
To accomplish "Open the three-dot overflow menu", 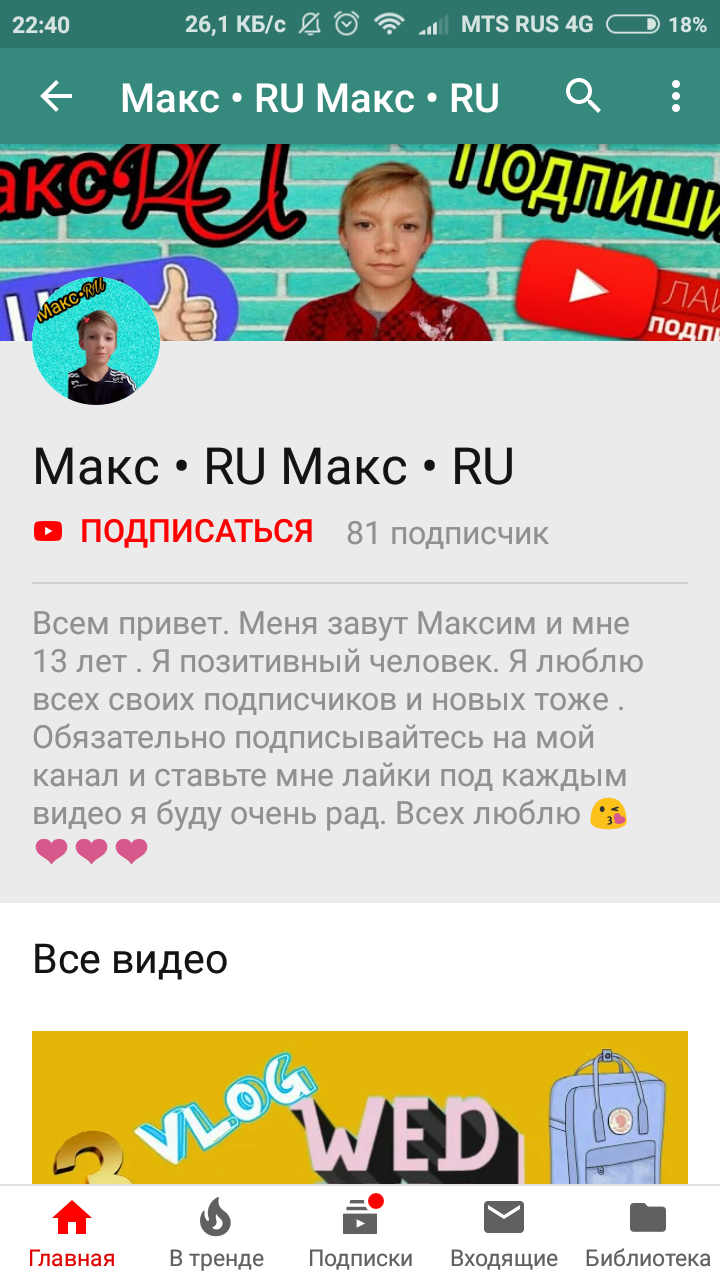I will click(x=676, y=97).
